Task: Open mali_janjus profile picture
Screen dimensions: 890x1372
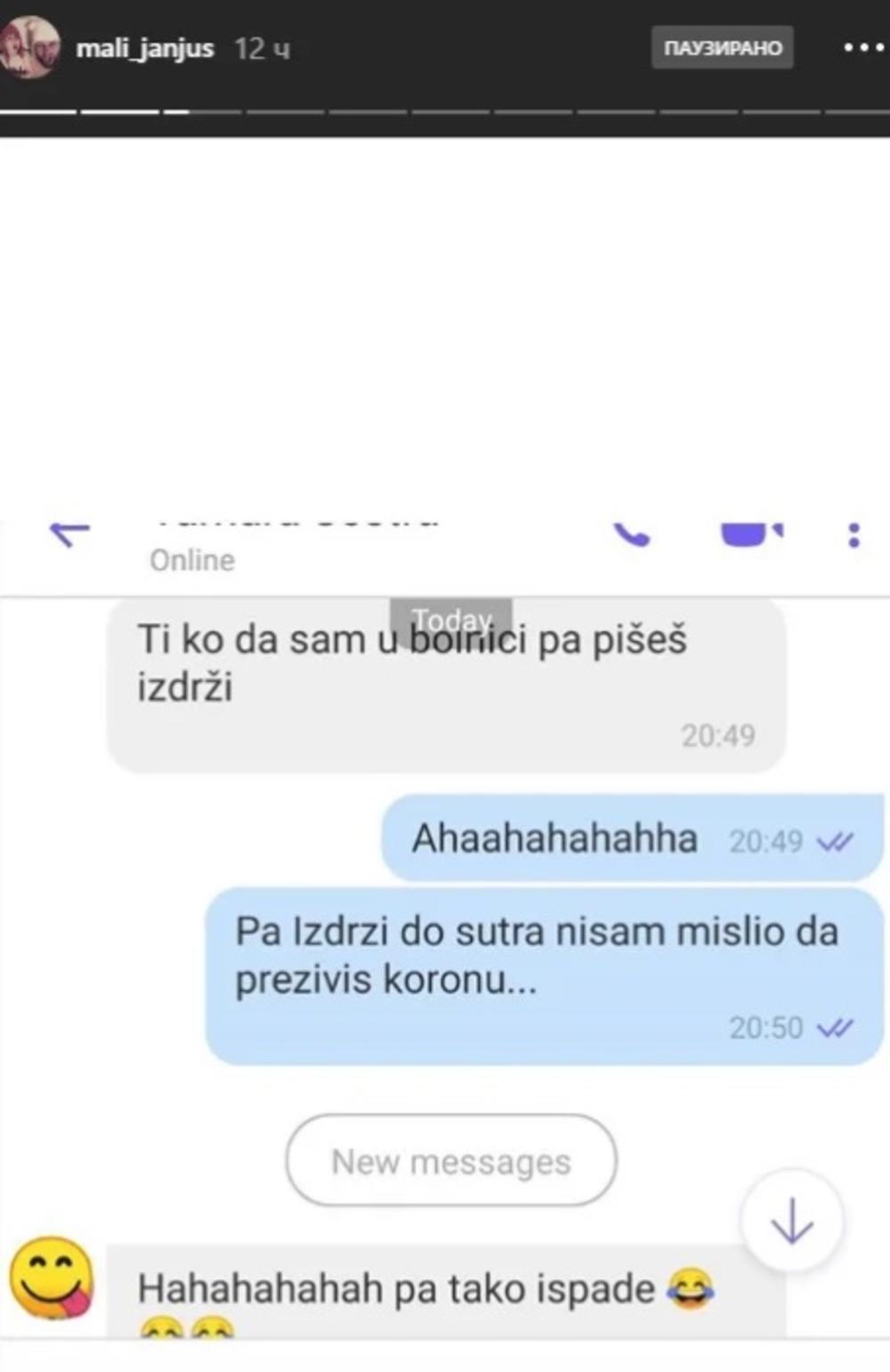Action: 28,48
